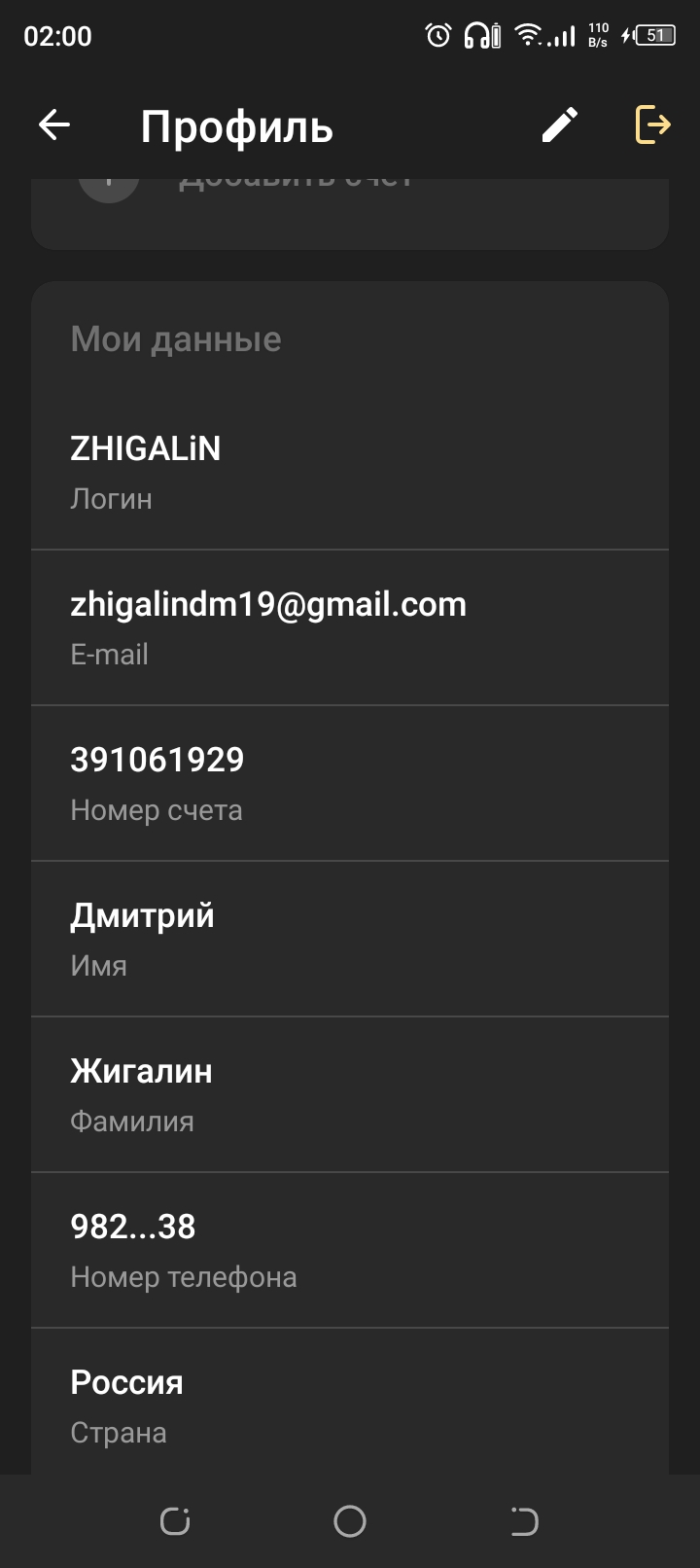700x1568 pixels.
Task: Log out using the exit icon
Action: pos(652,125)
